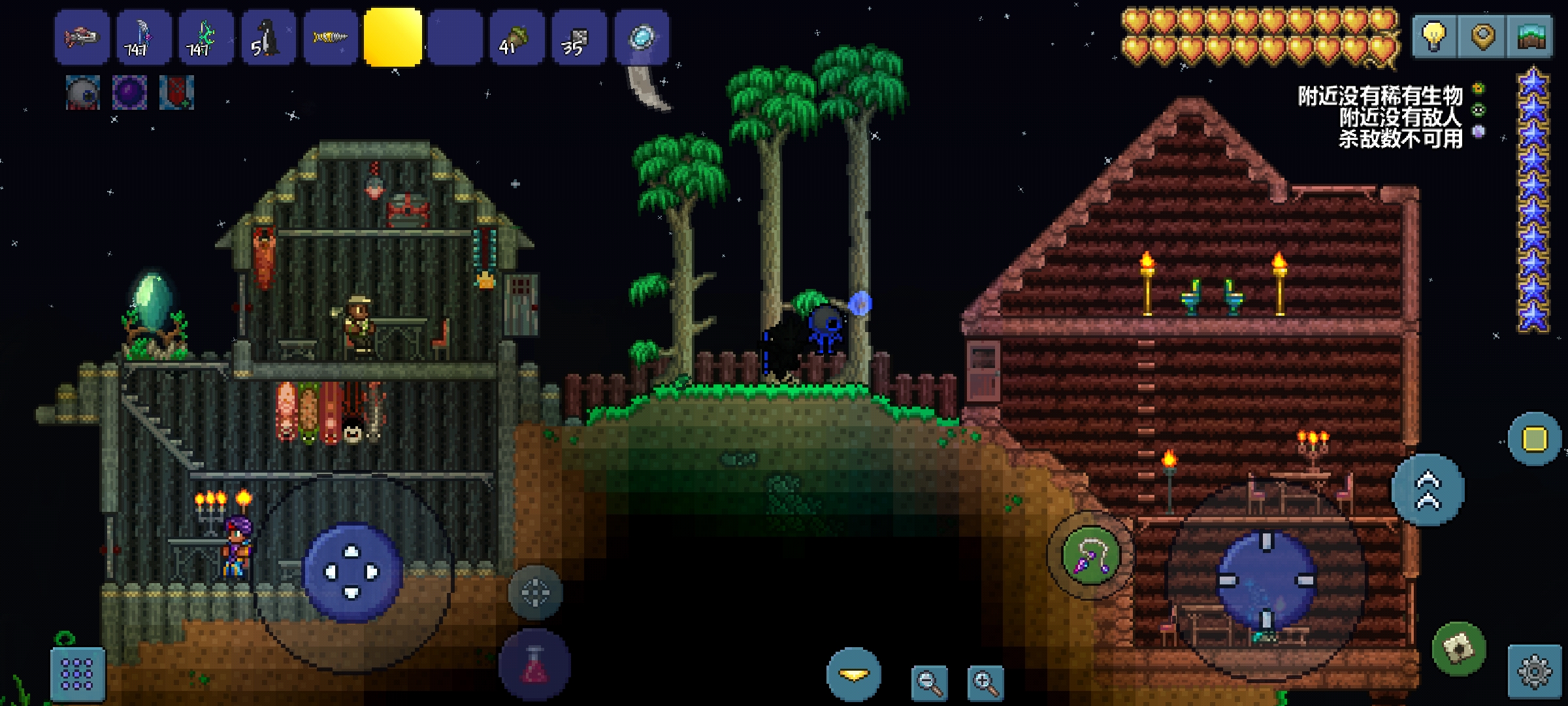This screenshot has width=1568, height=706.
Task: Select the fish item in the first hotbar slot
Action: pos(82,38)
